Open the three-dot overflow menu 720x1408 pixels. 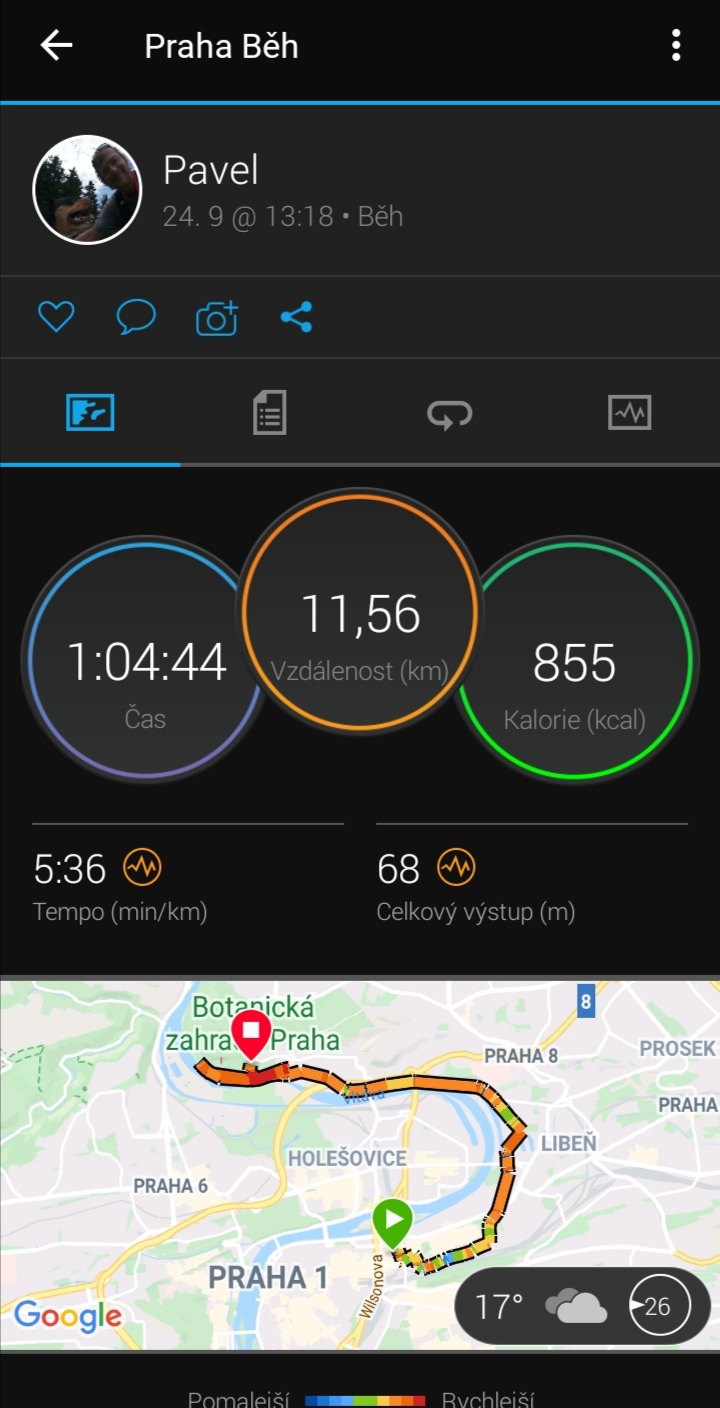(x=676, y=45)
